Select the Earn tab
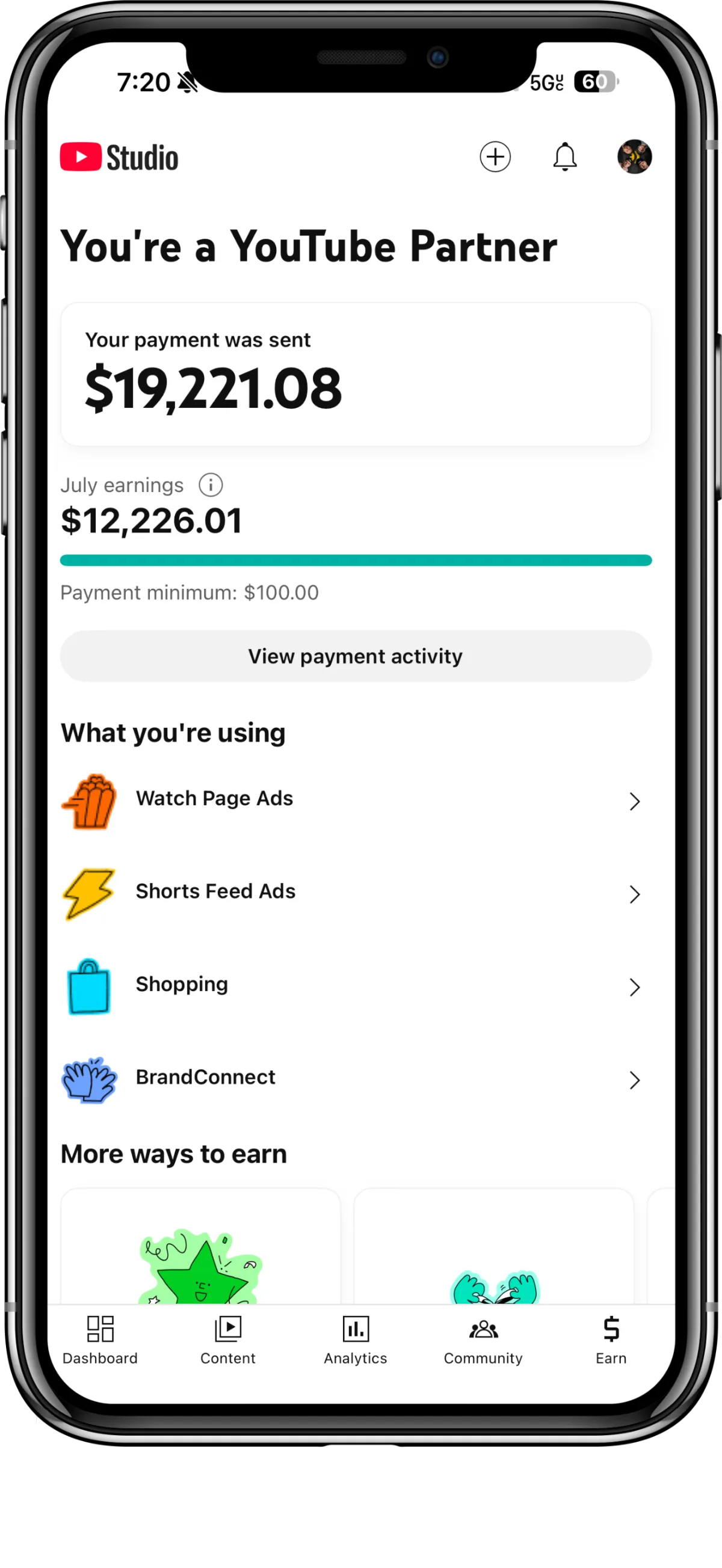 pyautogui.click(x=611, y=1340)
